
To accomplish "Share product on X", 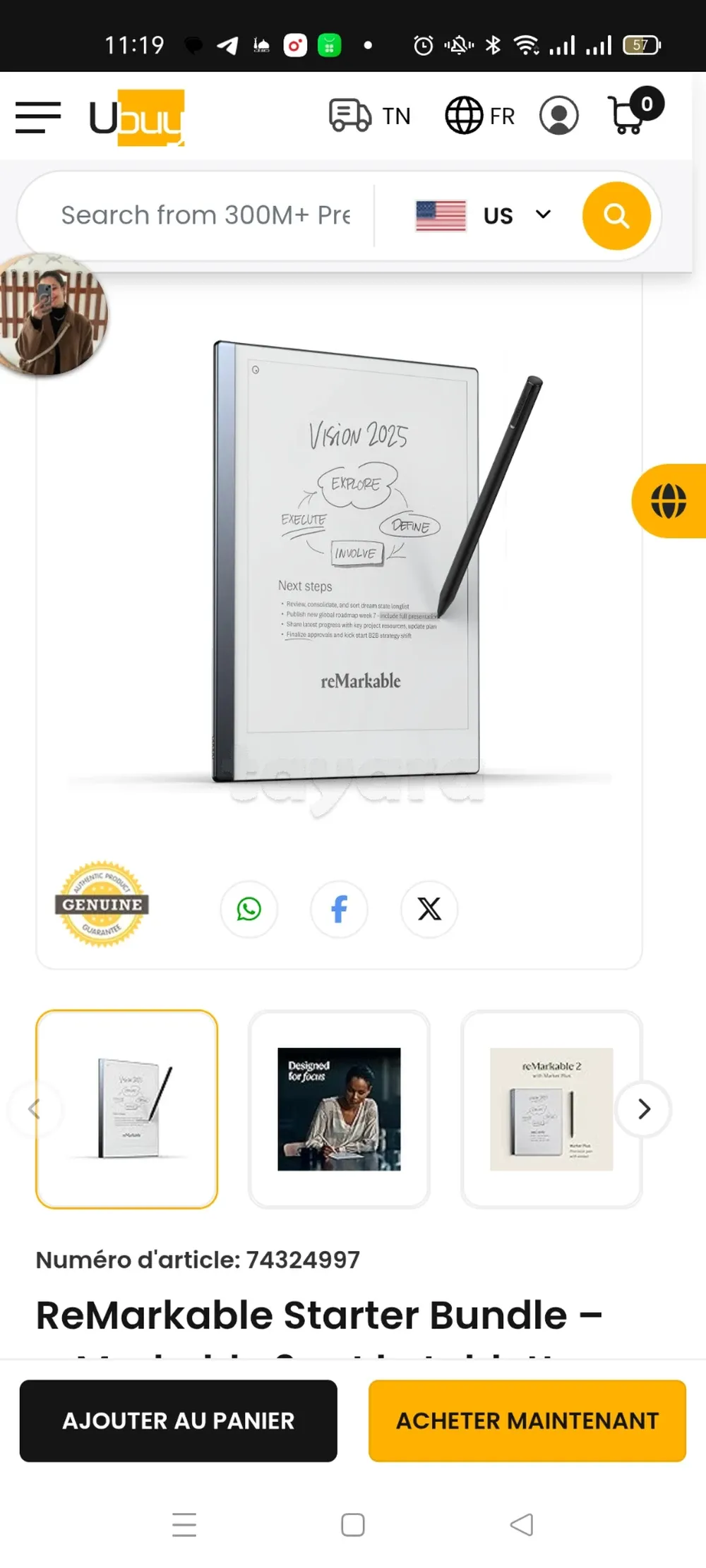I will [x=429, y=909].
